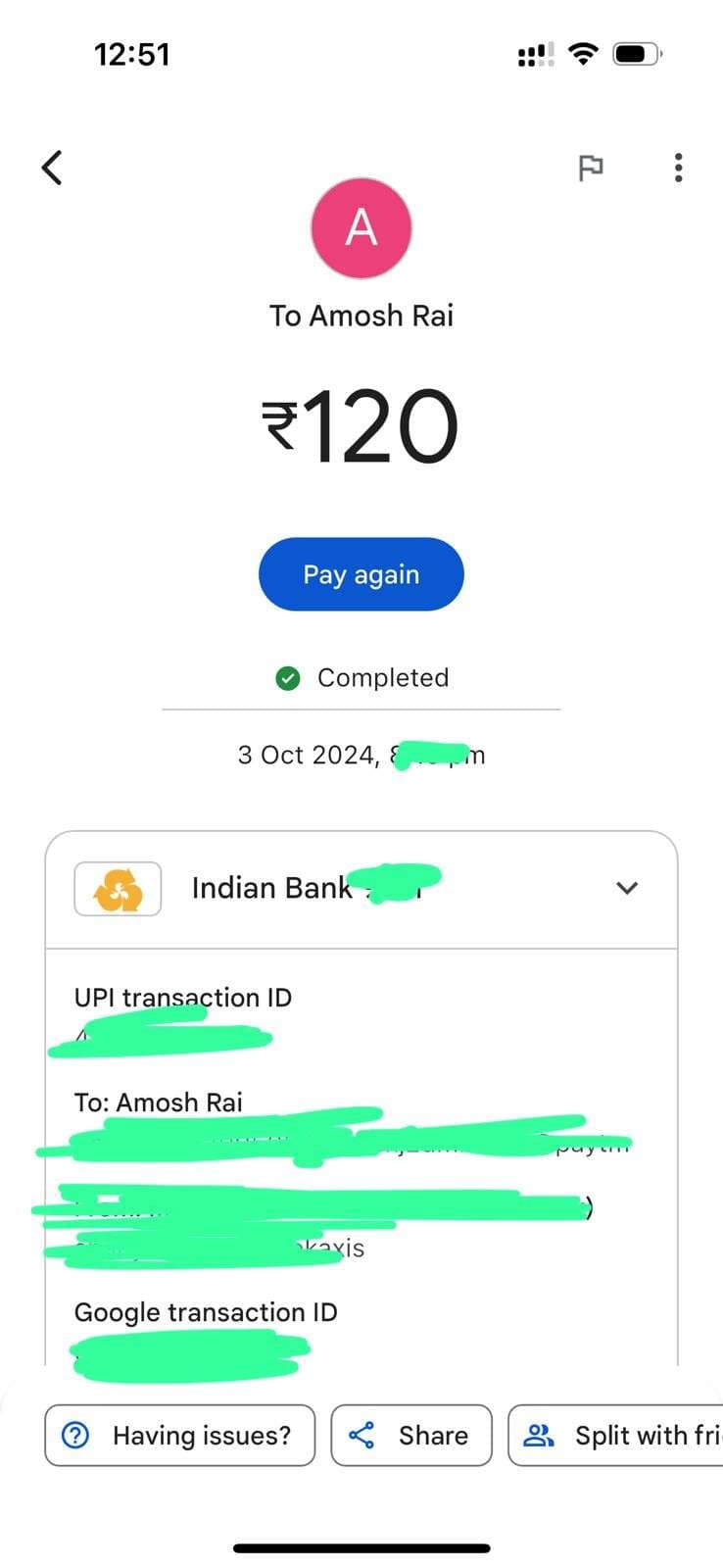Open Amosh Rai's profile avatar
Screen dimensions: 723x1568
pos(361,228)
